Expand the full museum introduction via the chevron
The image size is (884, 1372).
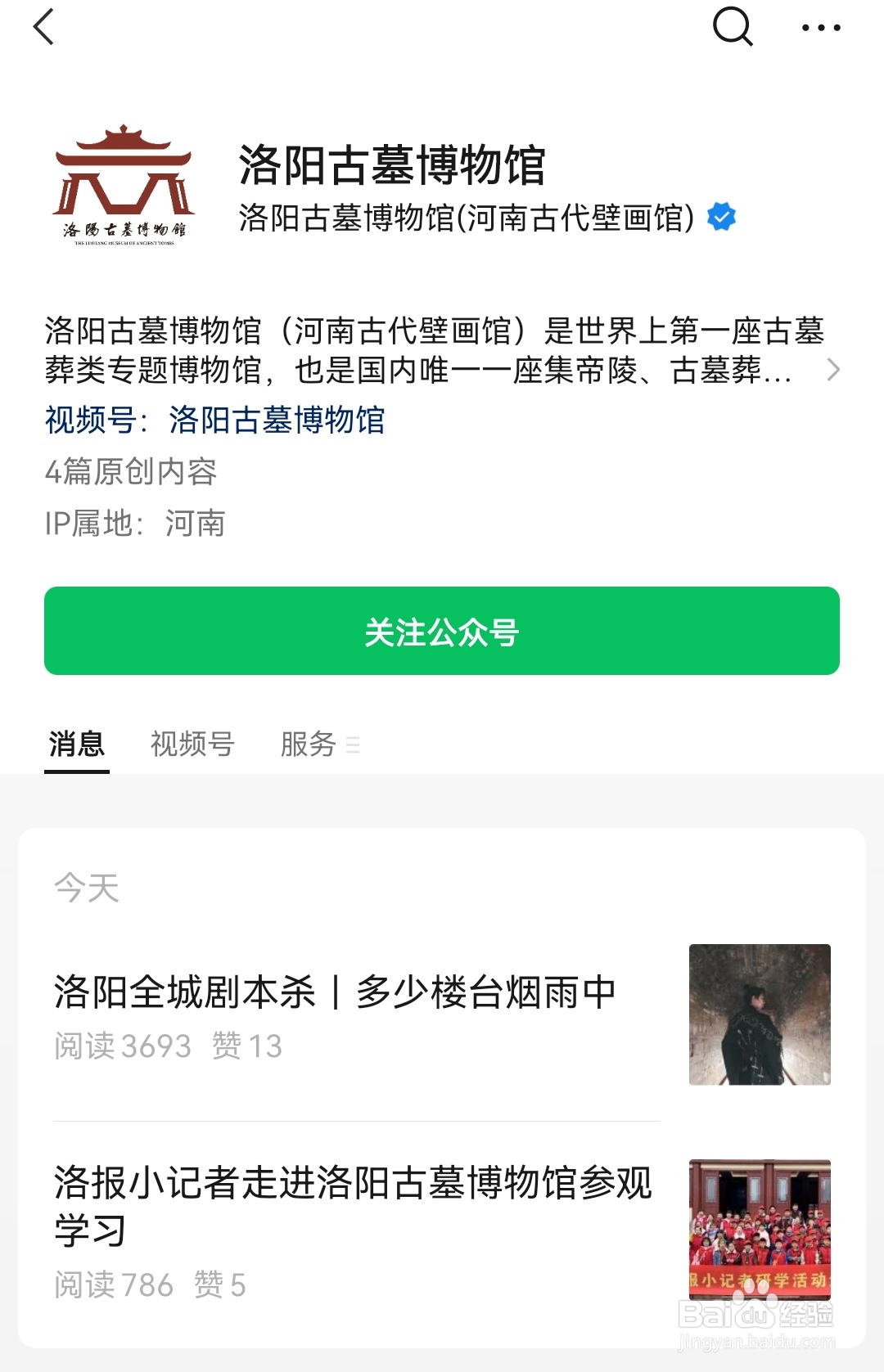834,370
